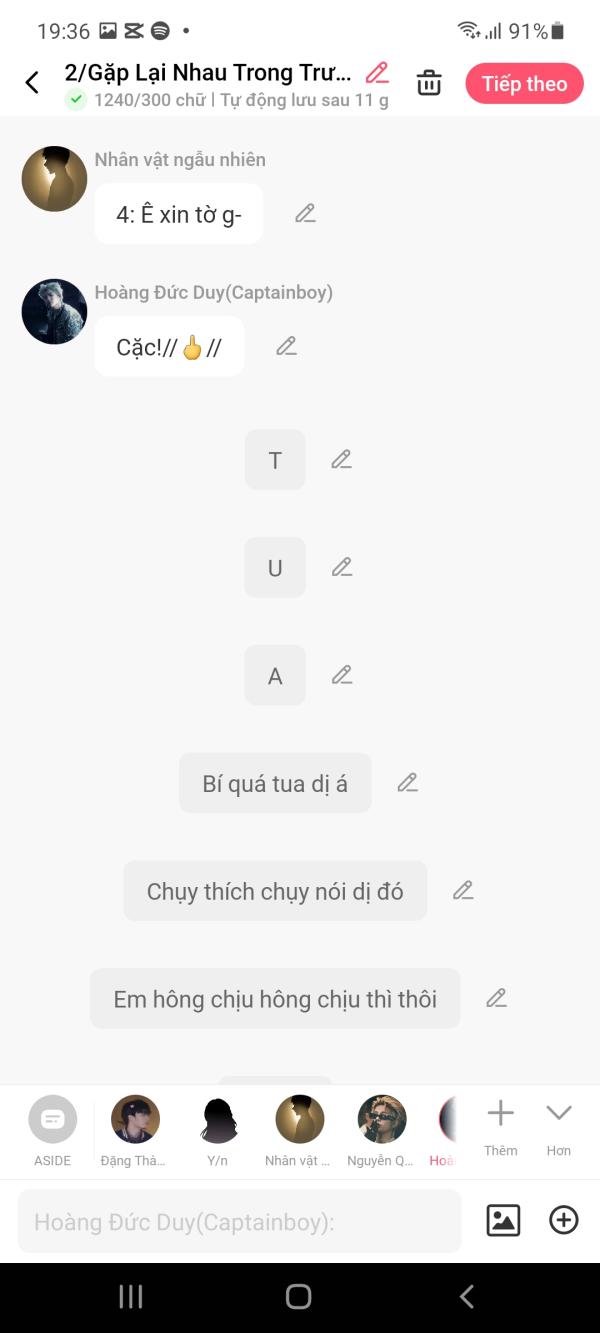Image resolution: width=600 pixels, height=1333 pixels.
Task: Edit the chapter title with the pink pencil
Action: pos(377,73)
